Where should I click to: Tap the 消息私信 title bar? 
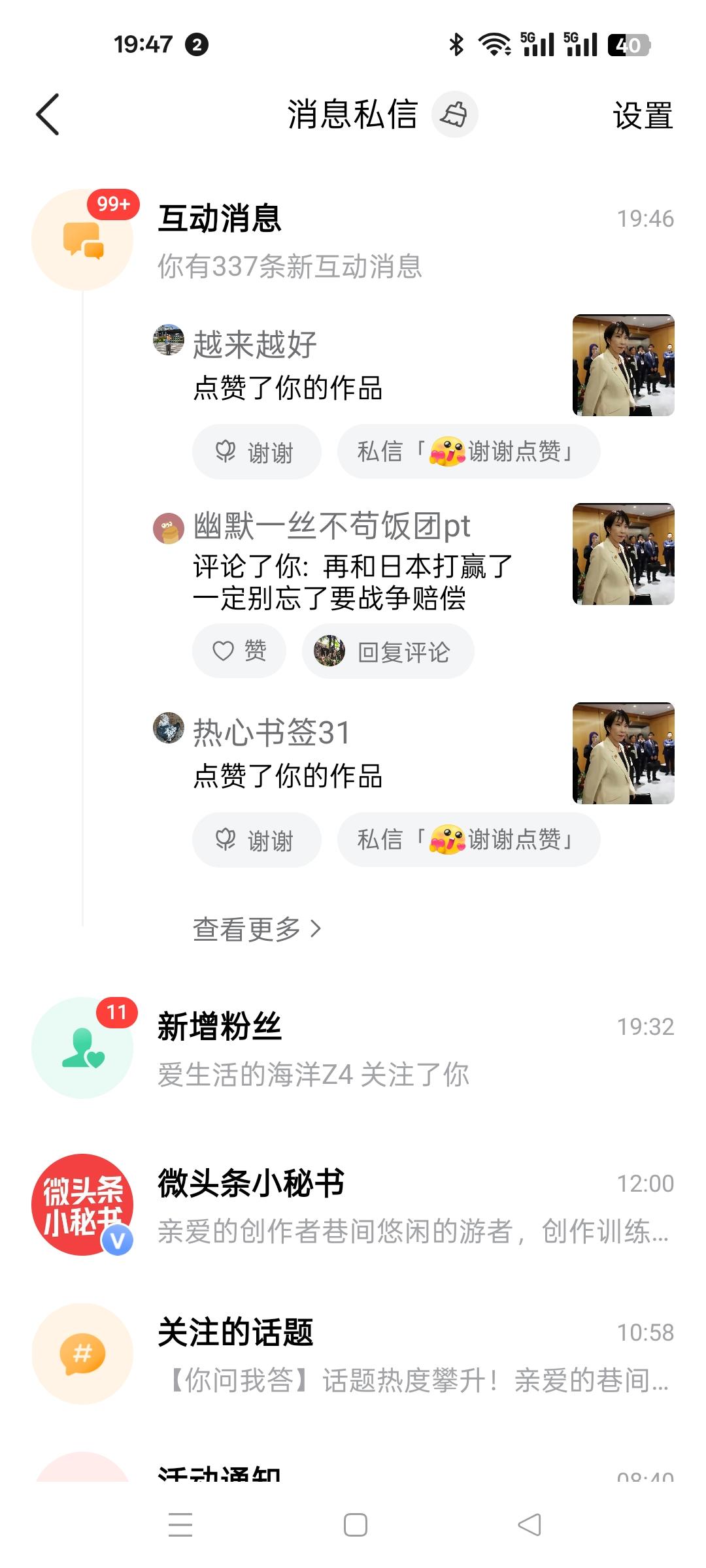click(x=353, y=114)
